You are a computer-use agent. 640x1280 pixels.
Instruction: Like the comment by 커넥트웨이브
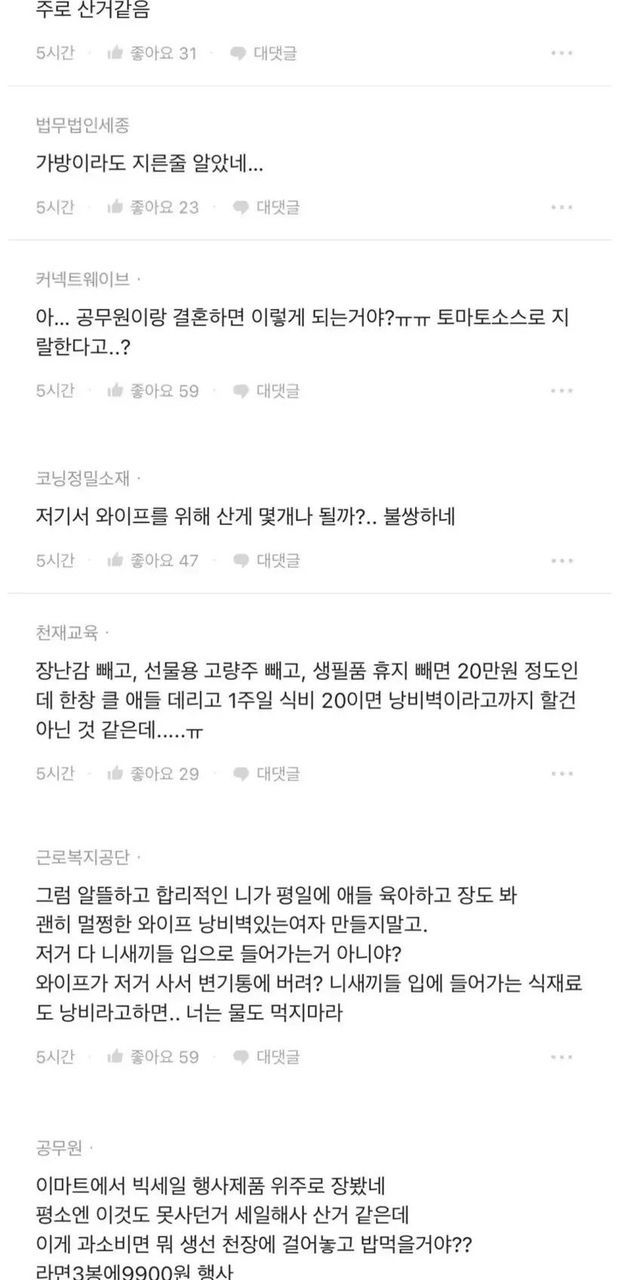[153, 390]
